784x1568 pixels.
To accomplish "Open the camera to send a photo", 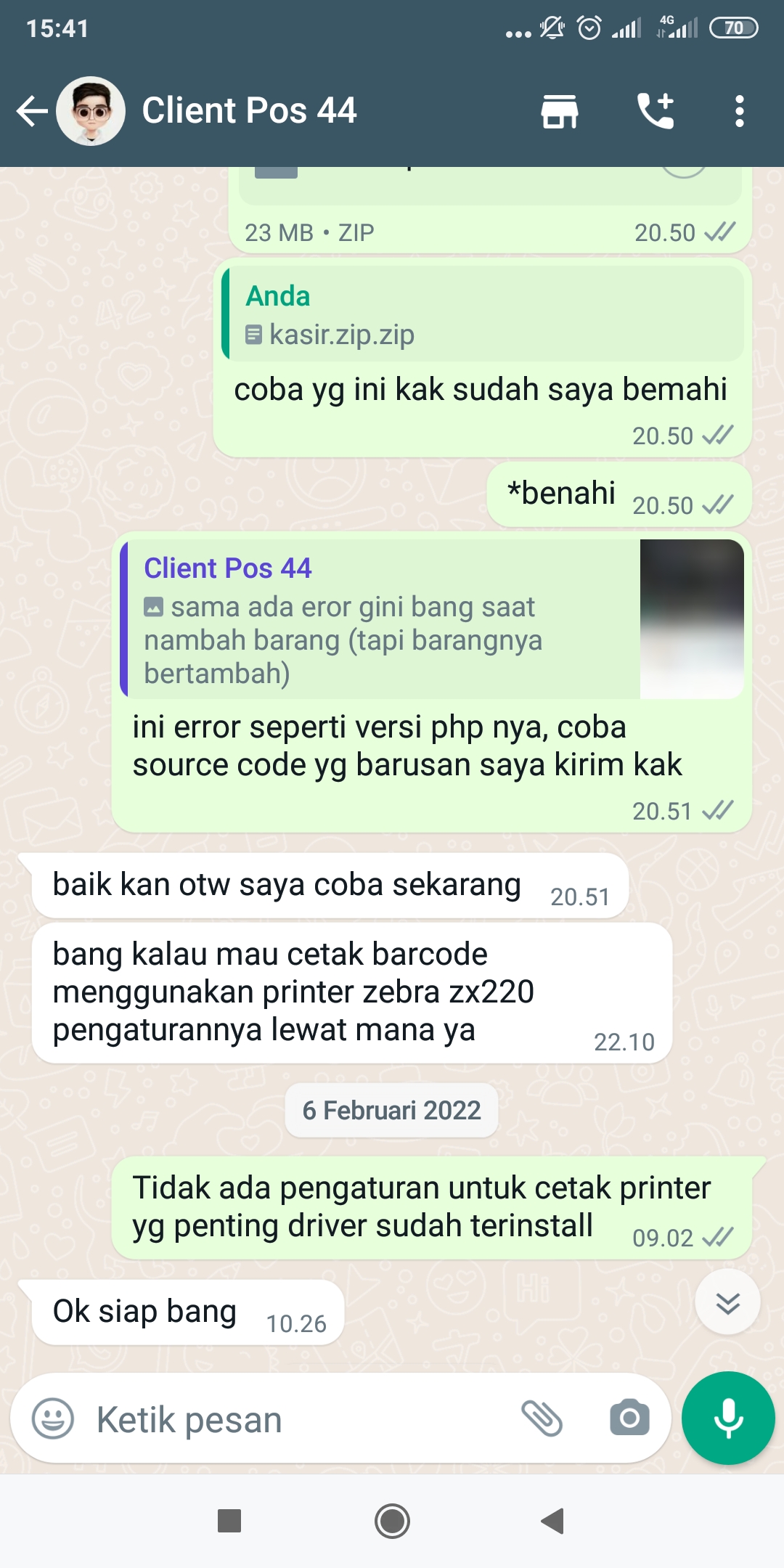I will pyautogui.click(x=629, y=1418).
